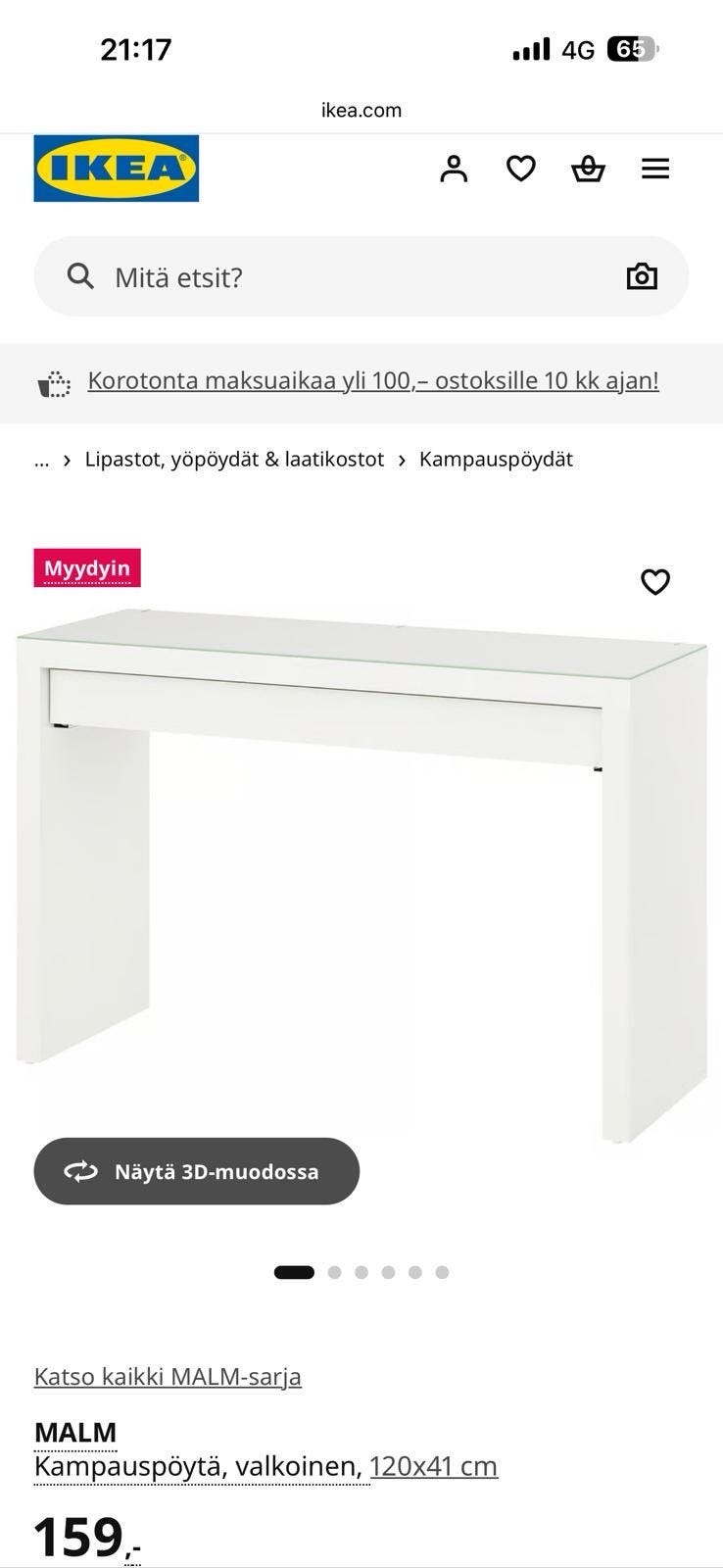Tap the Mitä etsit? search field
Viewport: 723px width, 1568px height.
(179, 276)
